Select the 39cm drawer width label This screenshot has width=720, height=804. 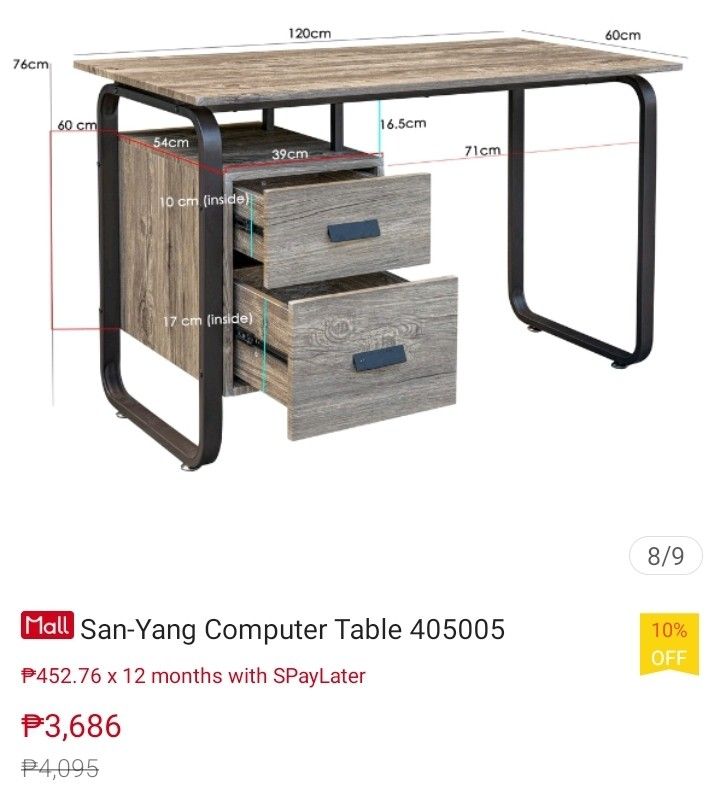(x=288, y=154)
